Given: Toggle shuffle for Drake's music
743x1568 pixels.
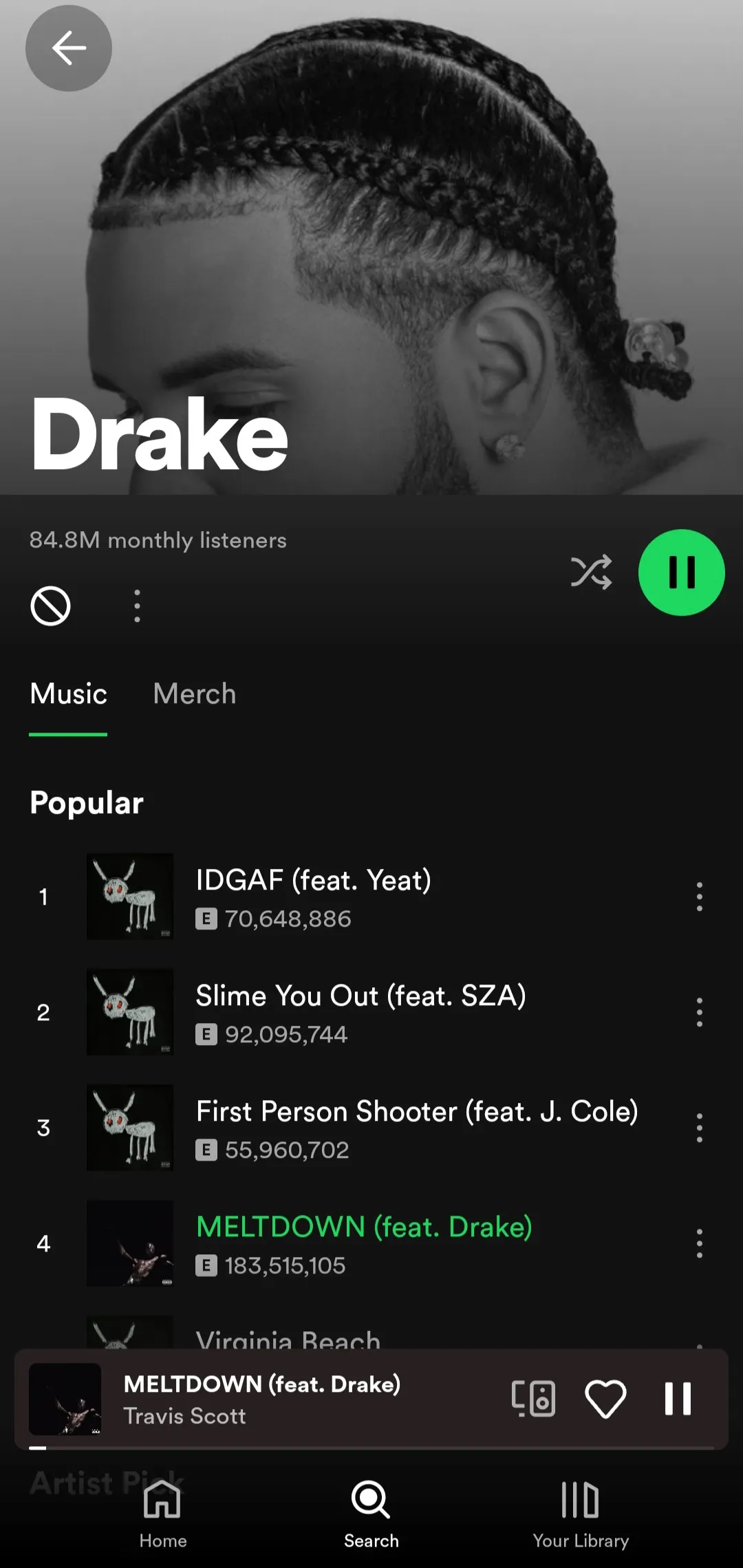Looking at the screenshot, I should [591, 572].
